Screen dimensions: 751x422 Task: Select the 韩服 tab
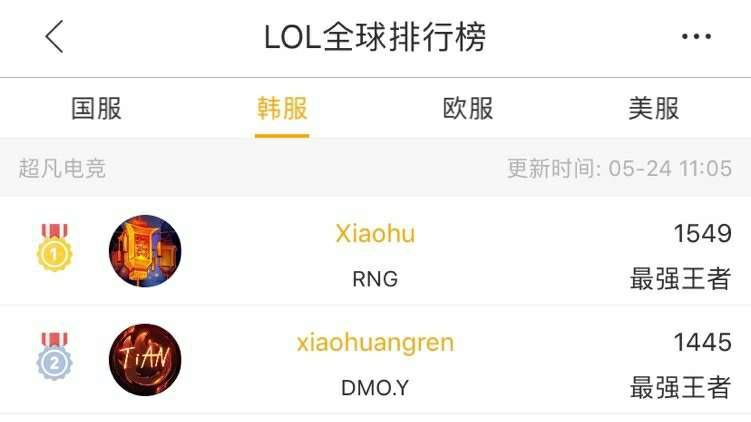(x=282, y=109)
